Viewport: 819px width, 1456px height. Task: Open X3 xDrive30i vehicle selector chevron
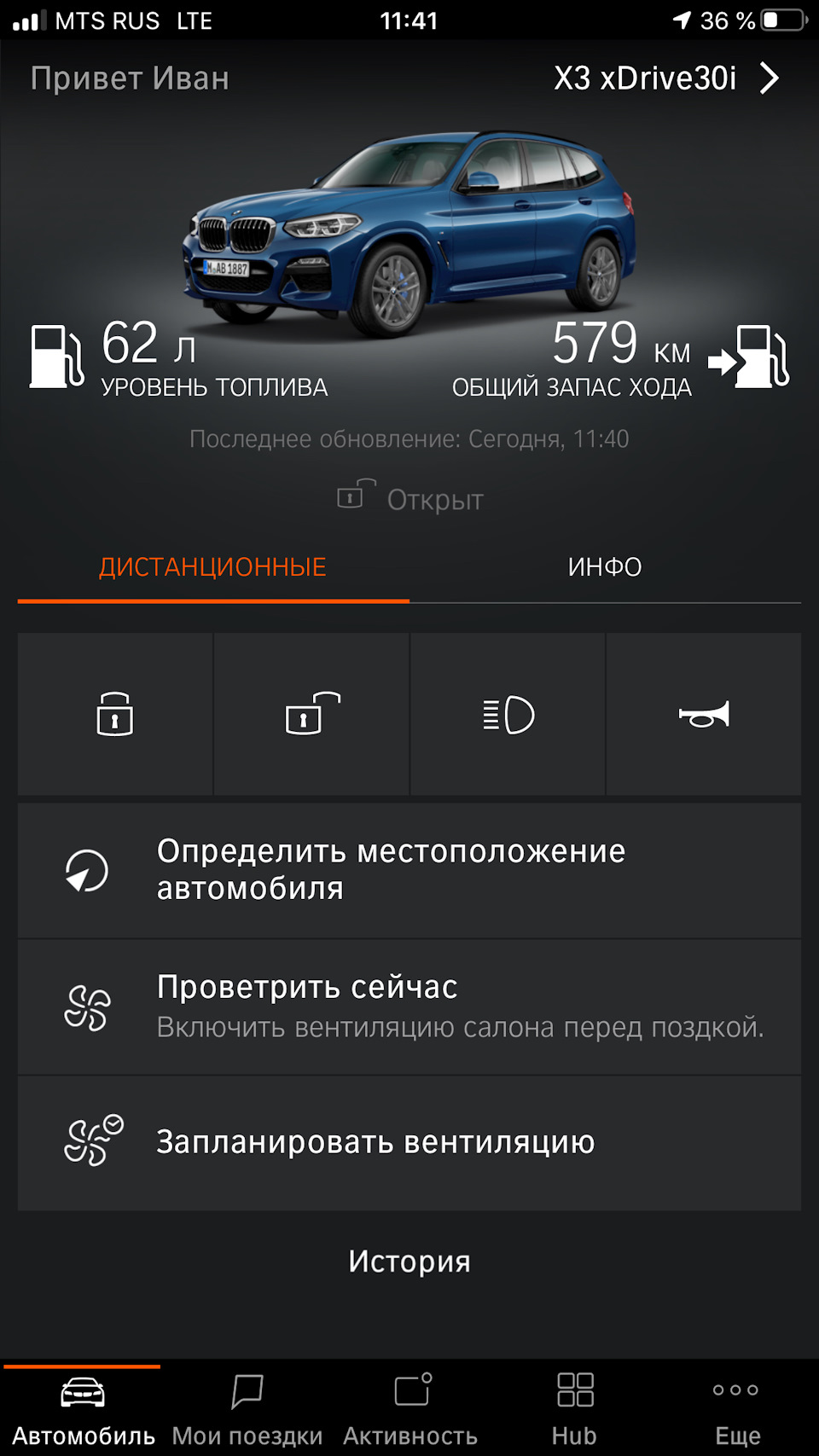(770, 78)
